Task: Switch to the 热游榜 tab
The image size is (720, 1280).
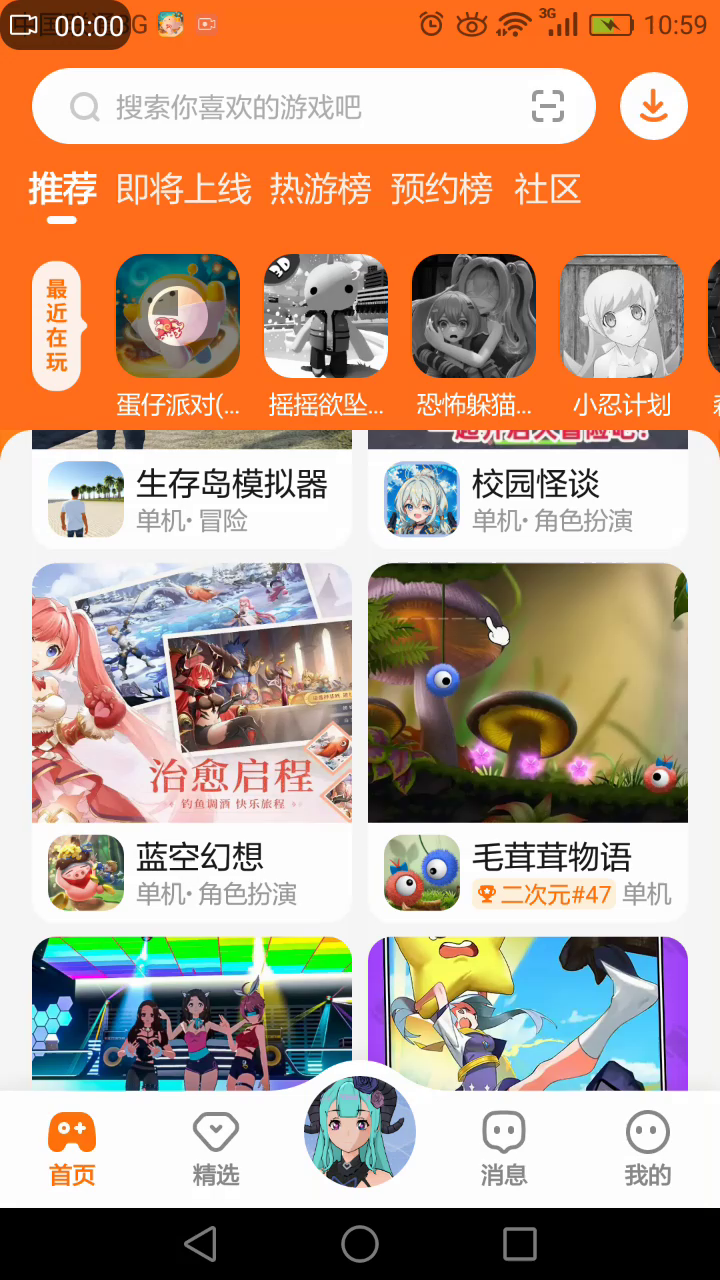Action: [320, 189]
